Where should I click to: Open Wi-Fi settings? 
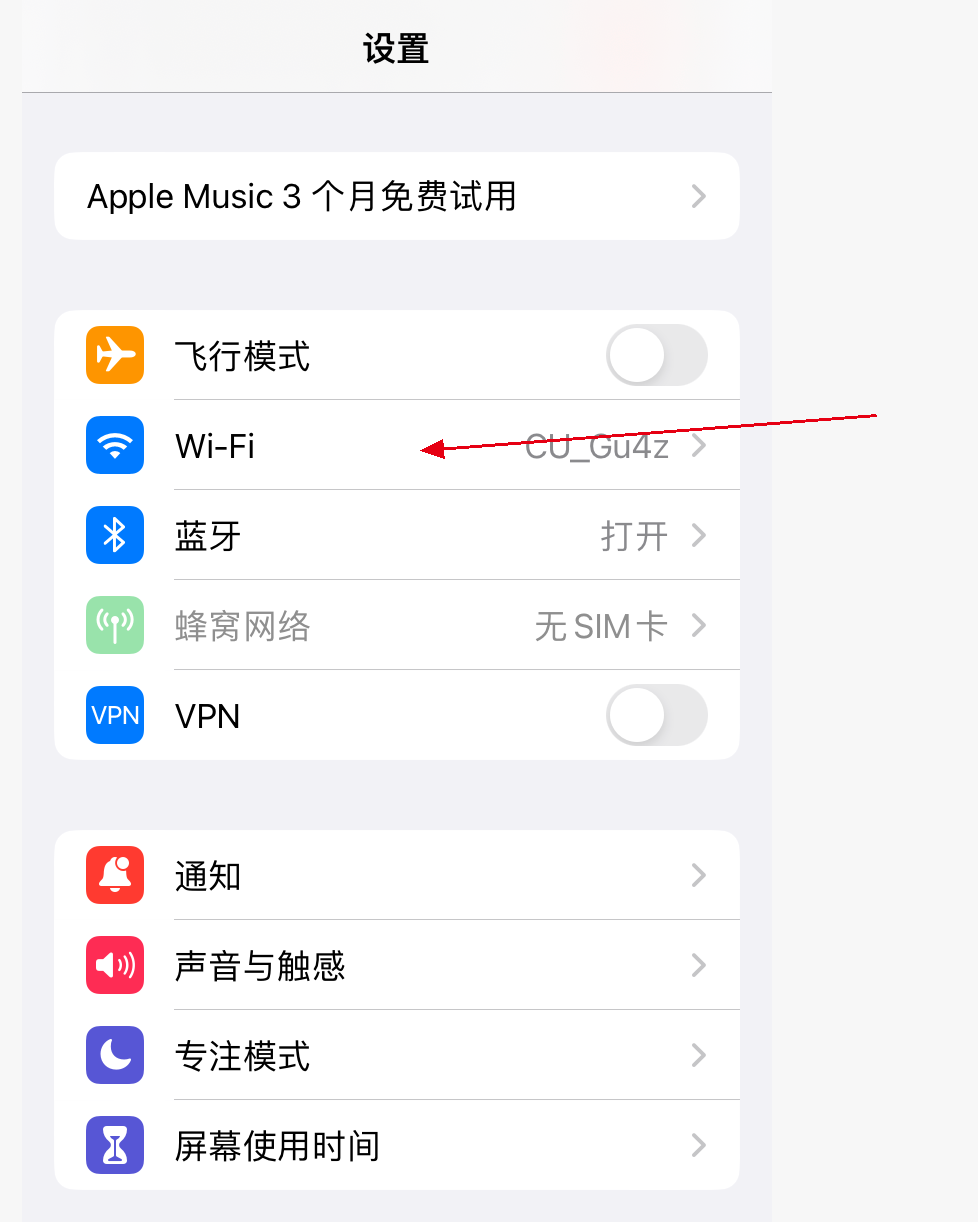[x=396, y=445]
